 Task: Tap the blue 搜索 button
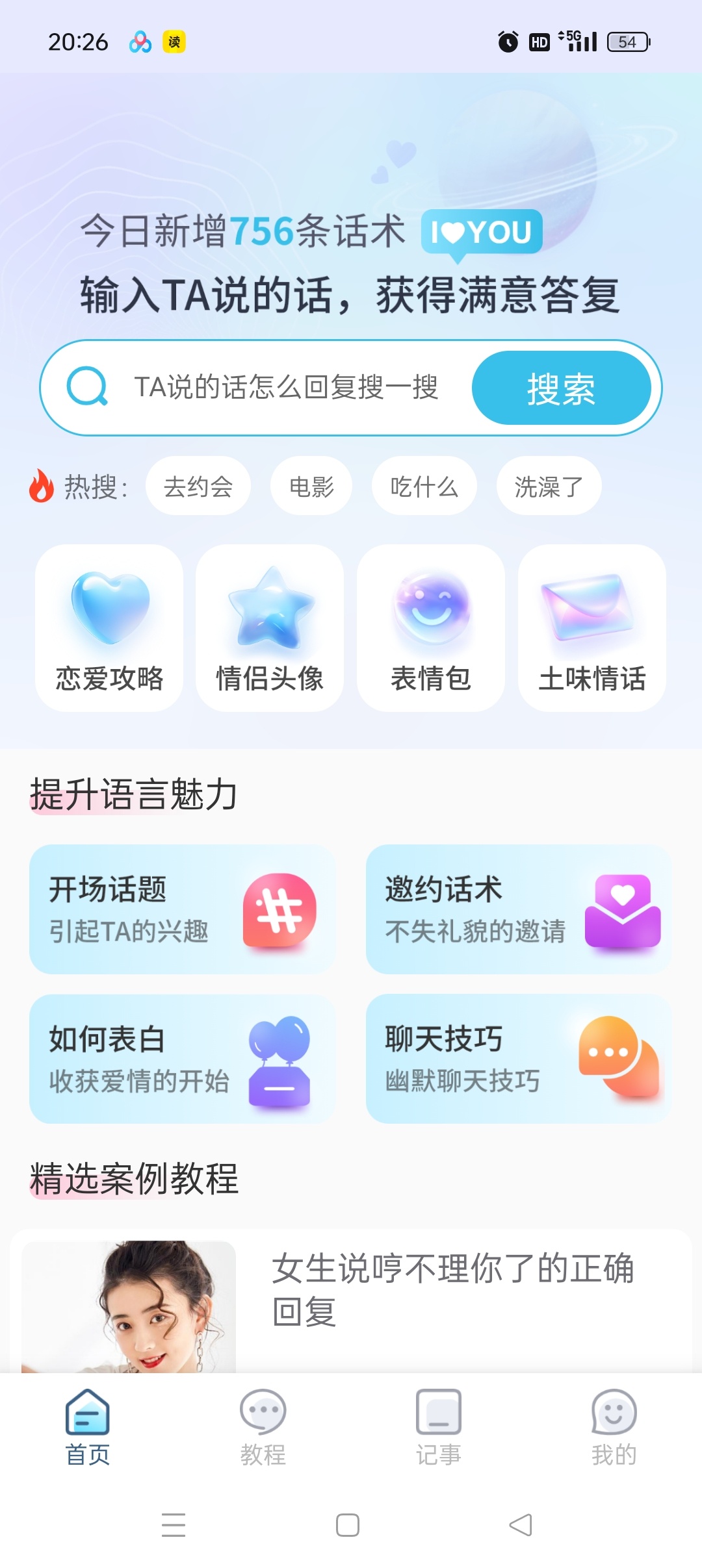coord(561,388)
